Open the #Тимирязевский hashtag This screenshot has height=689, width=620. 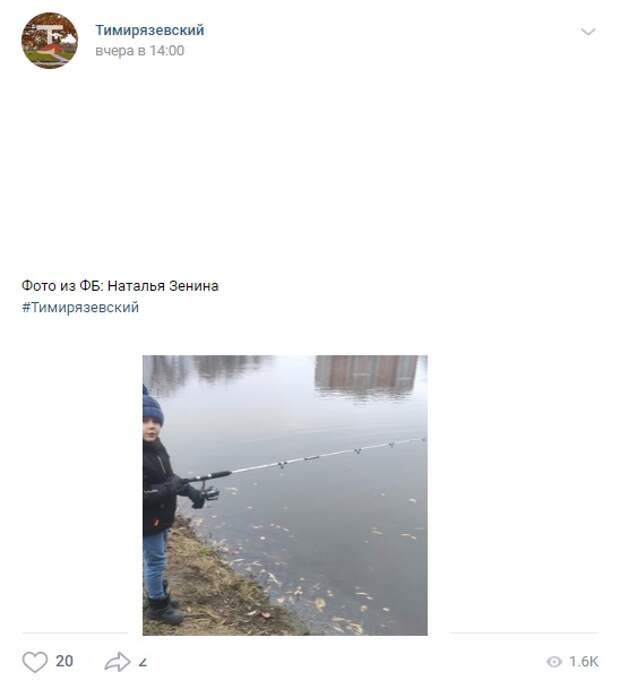pos(80,307)
